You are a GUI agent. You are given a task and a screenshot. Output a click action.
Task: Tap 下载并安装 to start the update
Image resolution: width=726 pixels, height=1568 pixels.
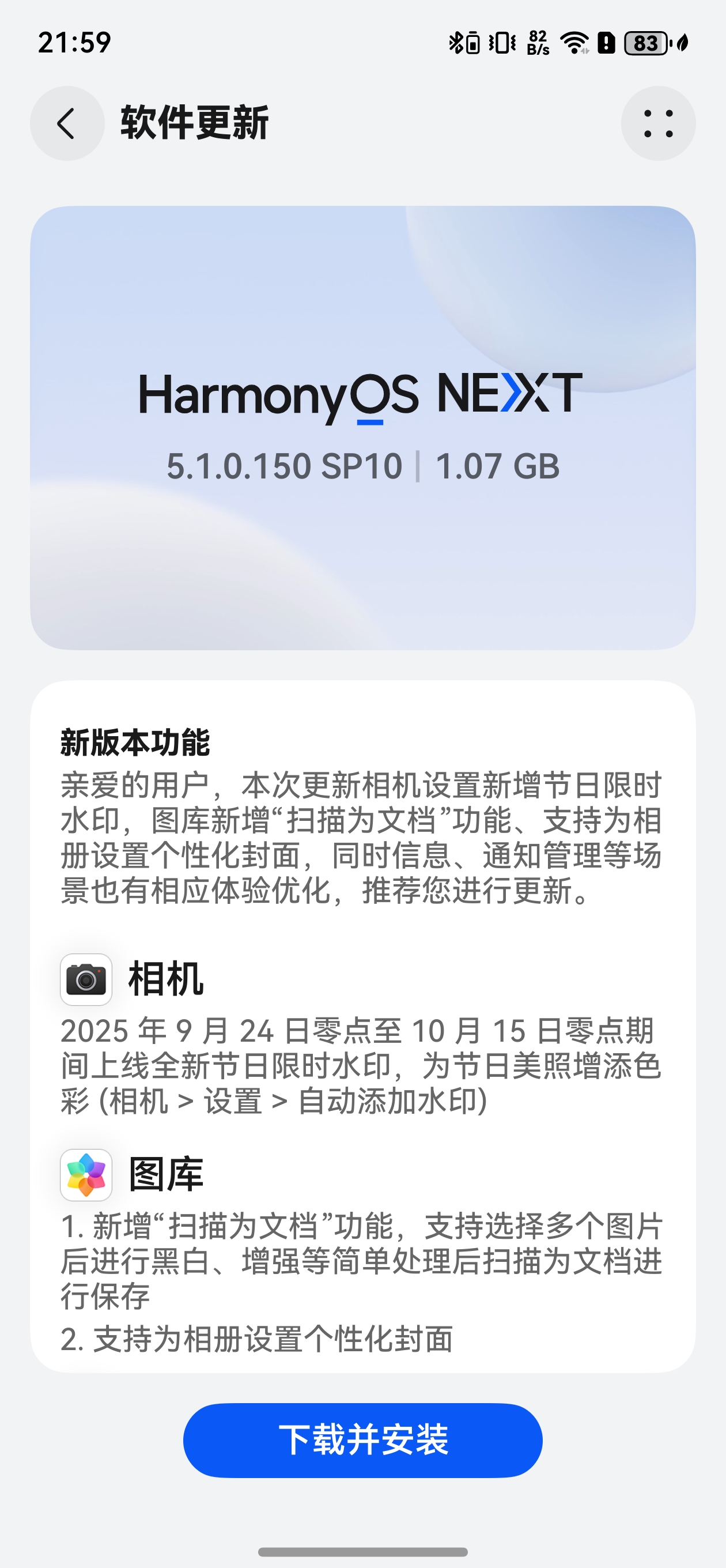point(362,1440)
